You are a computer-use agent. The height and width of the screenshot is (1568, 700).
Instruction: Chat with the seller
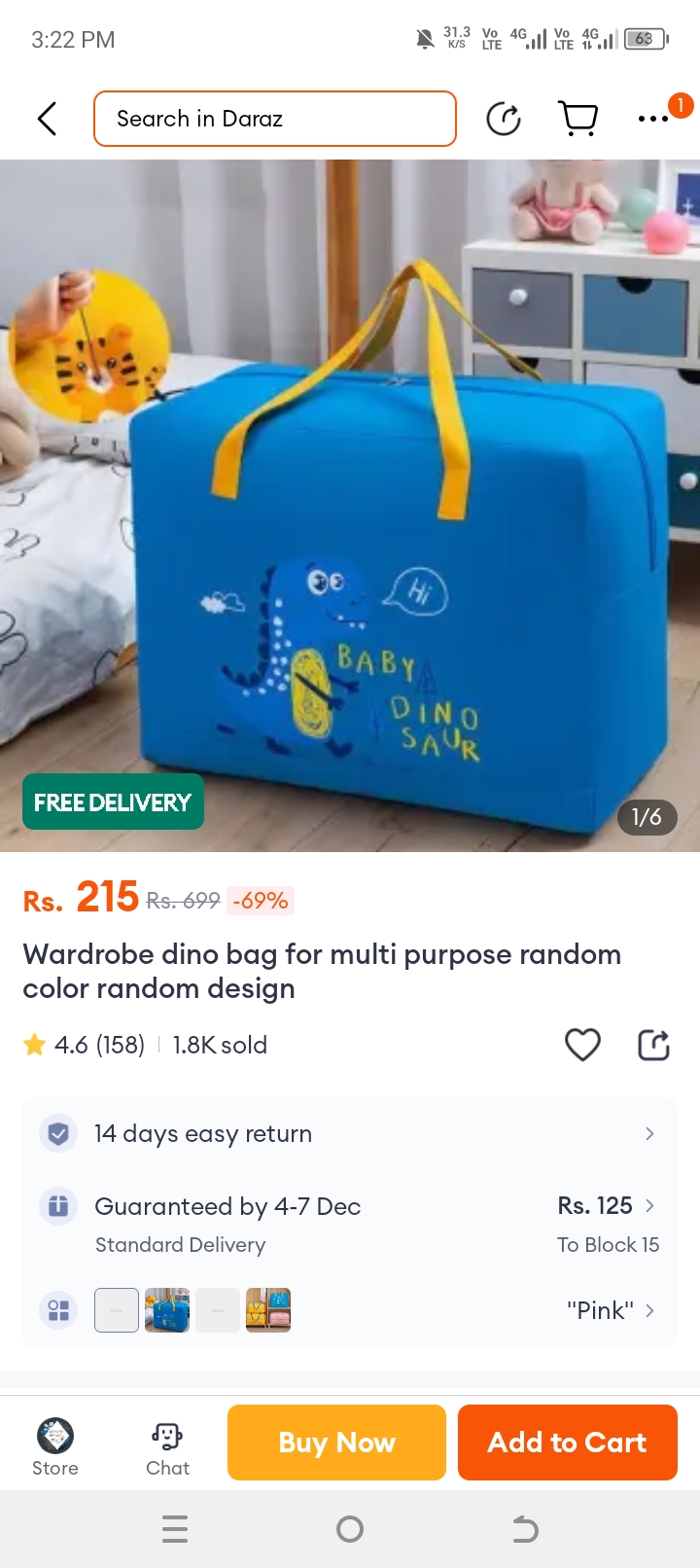coord(167,1446)
